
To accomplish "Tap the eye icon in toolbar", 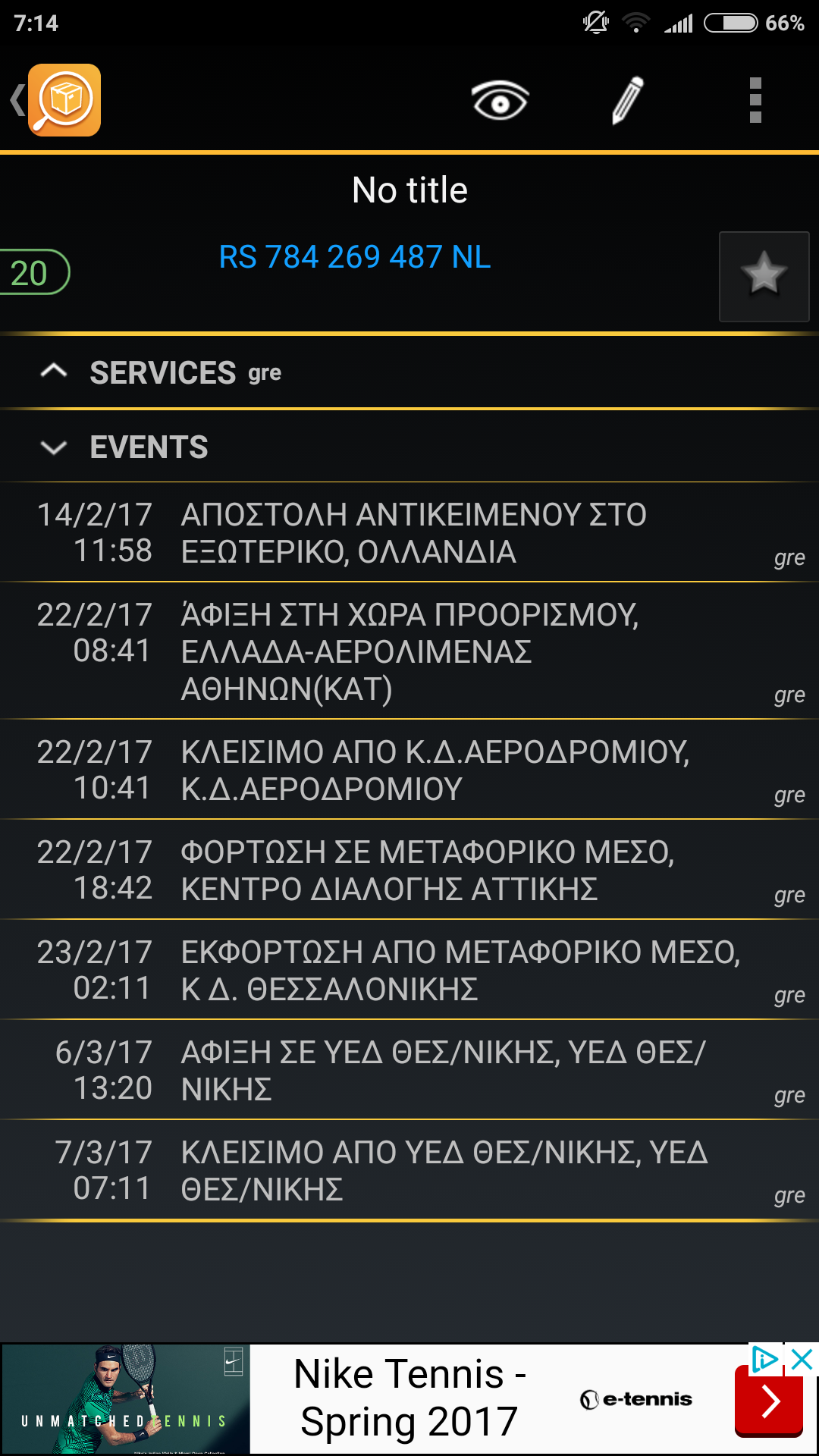I will point(500,100).
